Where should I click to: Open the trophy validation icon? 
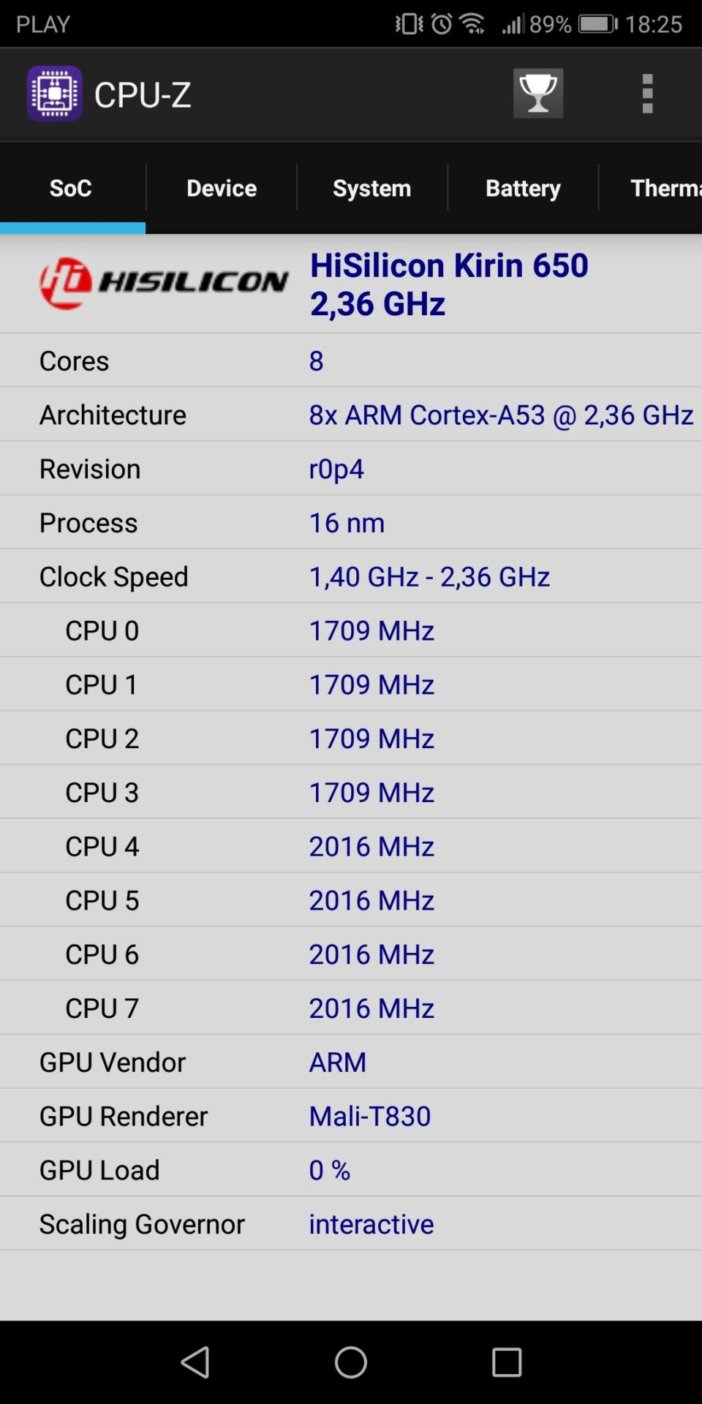coord(538,93)
